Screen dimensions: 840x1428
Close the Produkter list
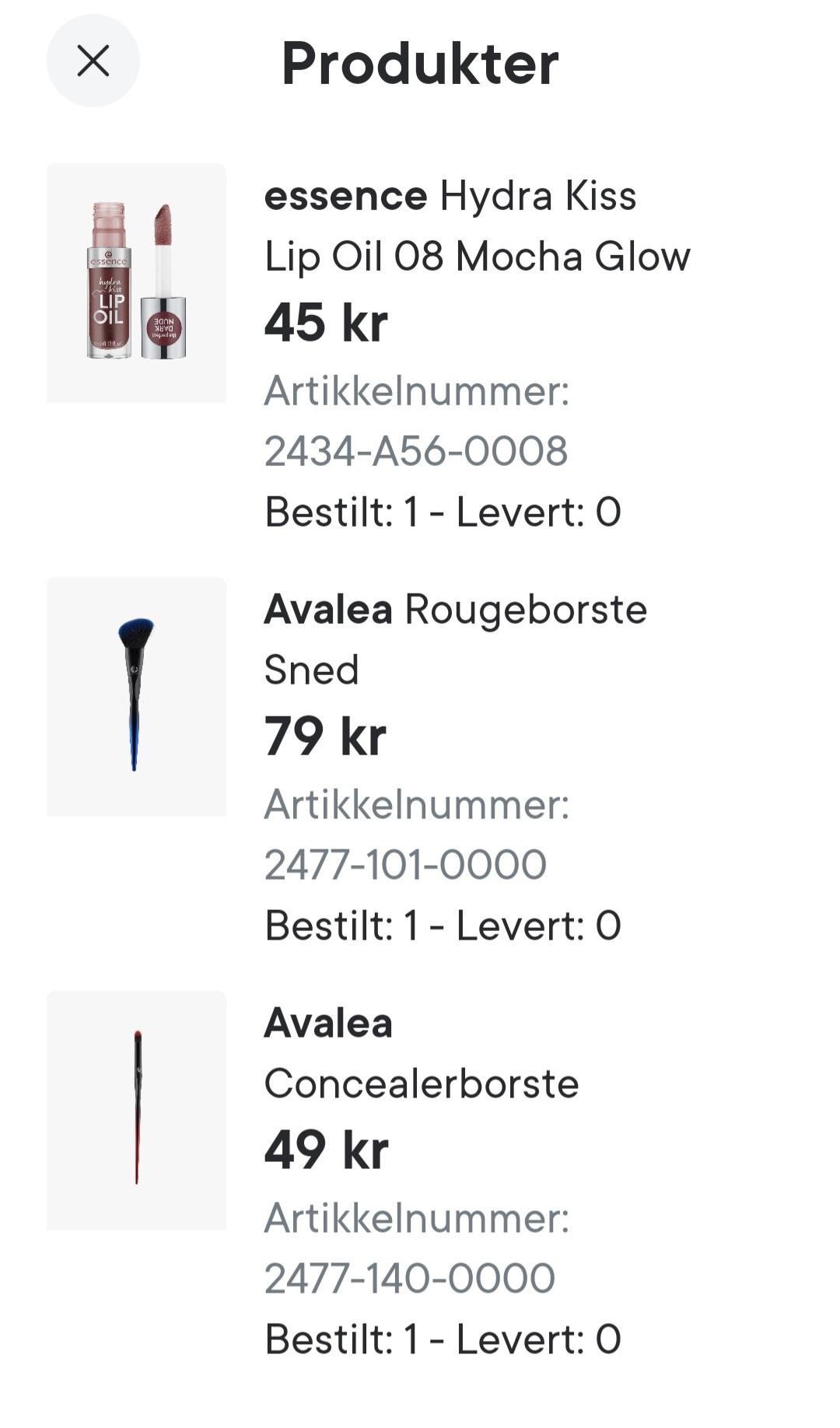pyautogui.click(x=93, y=61)
